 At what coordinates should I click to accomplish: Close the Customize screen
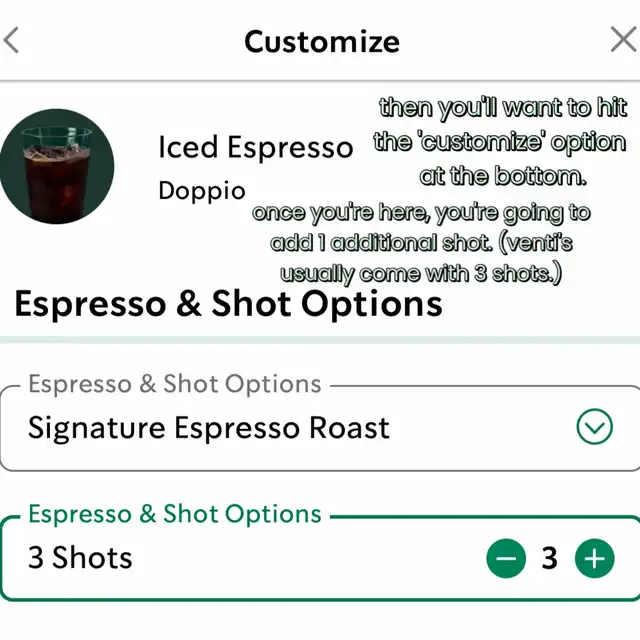click(622, 40)
